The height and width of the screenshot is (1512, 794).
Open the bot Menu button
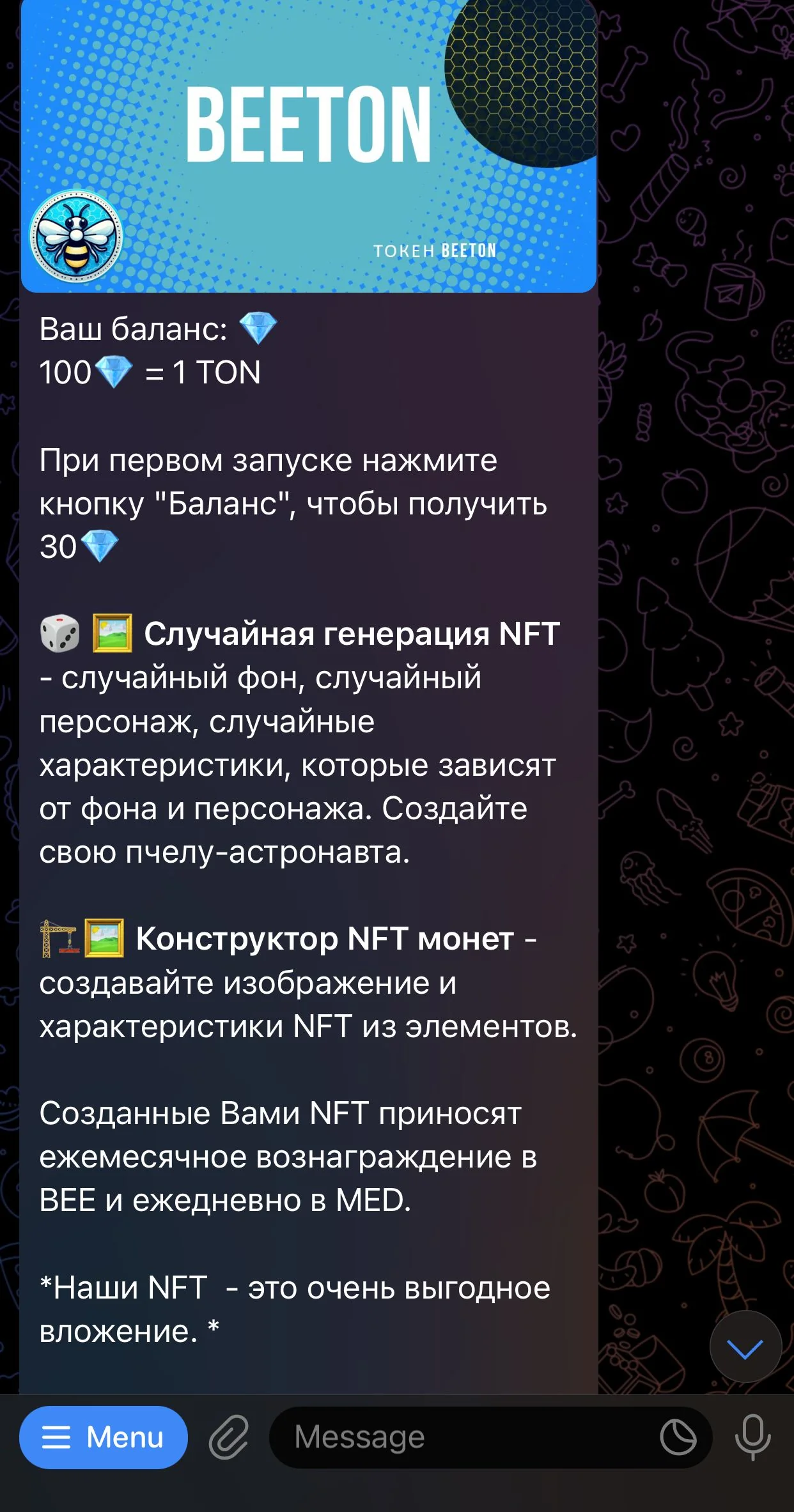[104, 1437]
